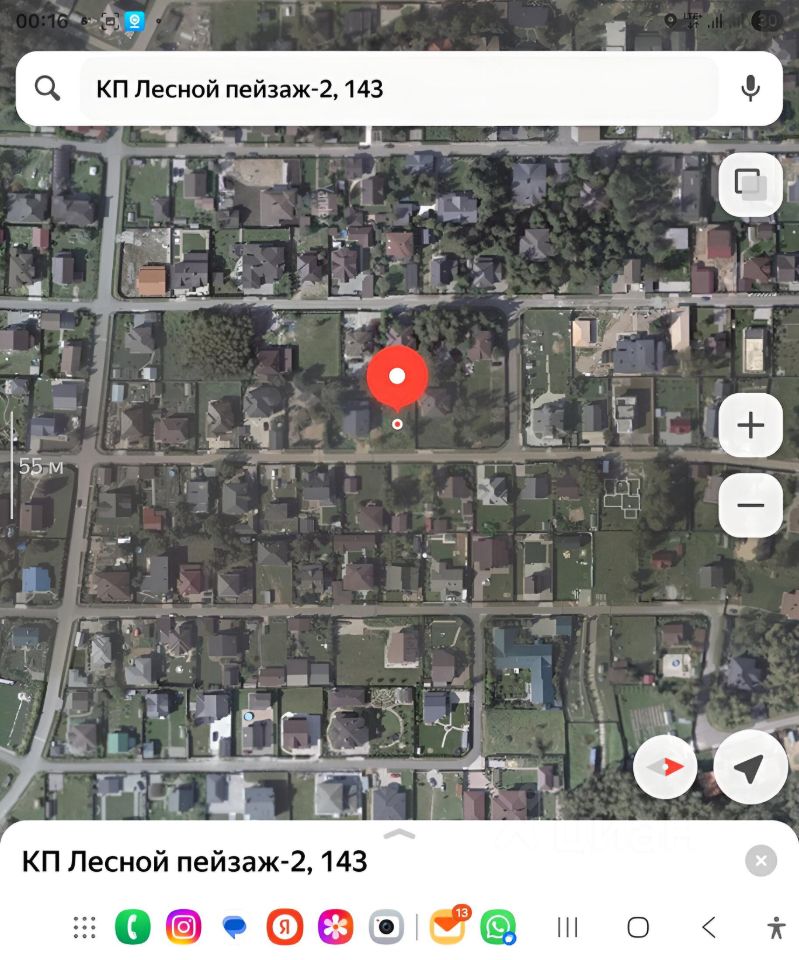Center the map on my location
This screenshot has height=960, width=799.
(x=748, y=766)
